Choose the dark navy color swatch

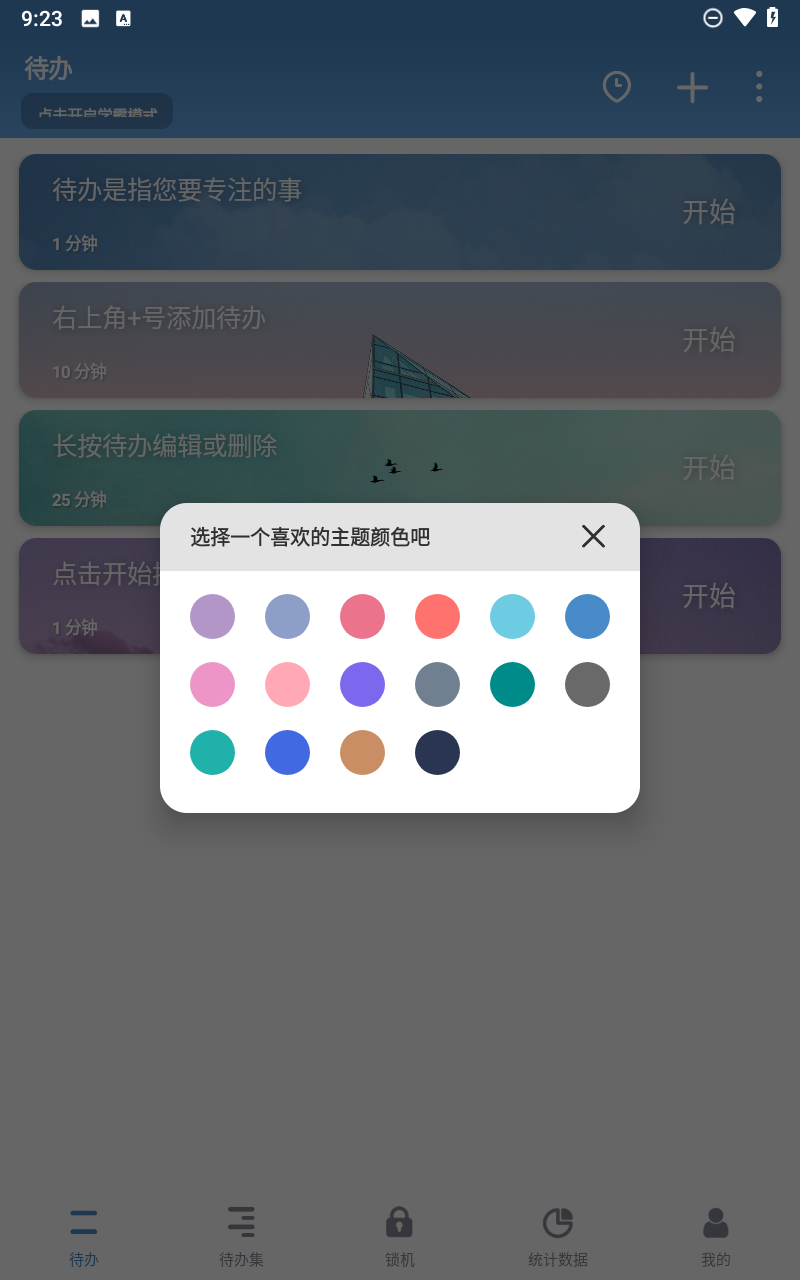coord(437,752)
